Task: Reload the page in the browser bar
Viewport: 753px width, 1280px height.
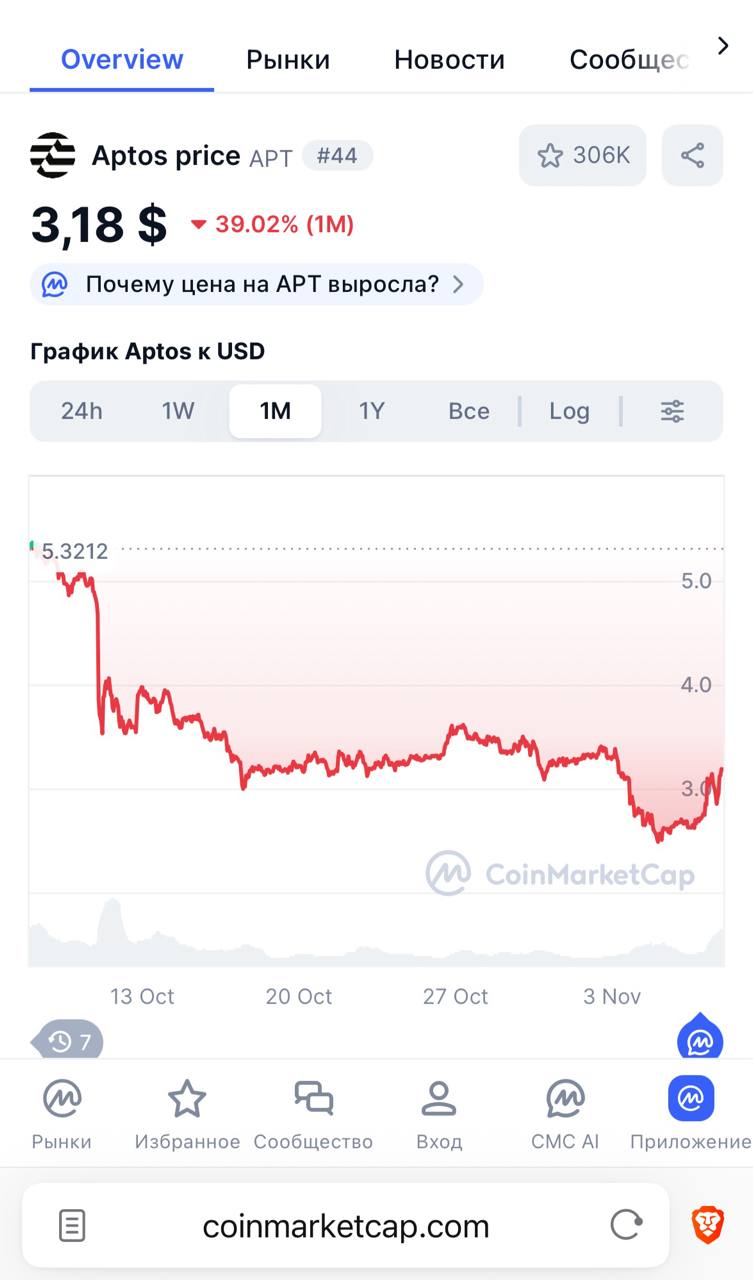Action: 626,1225
